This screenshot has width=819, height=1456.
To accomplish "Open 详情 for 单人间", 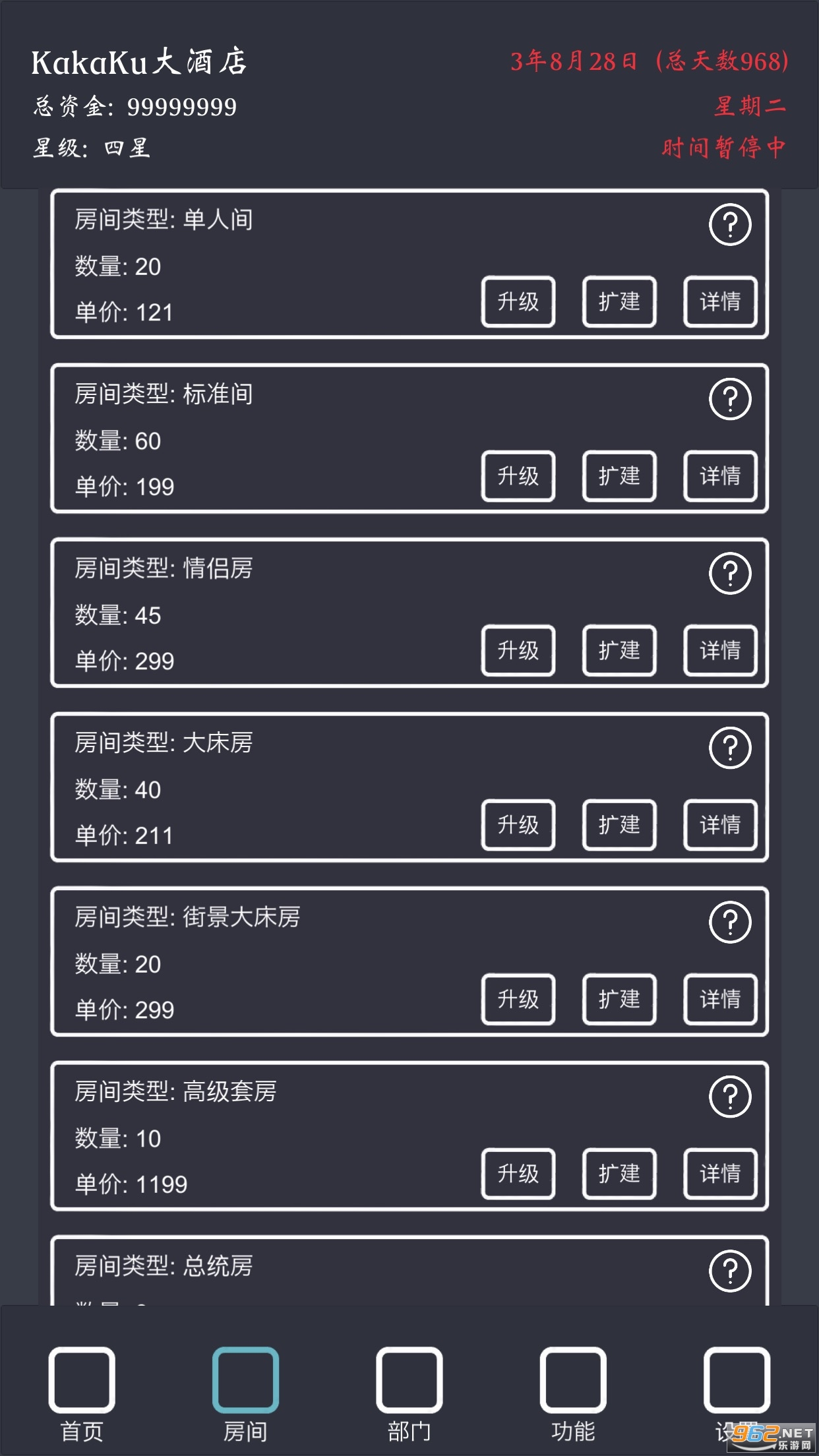I will click(x=719, y=302).
